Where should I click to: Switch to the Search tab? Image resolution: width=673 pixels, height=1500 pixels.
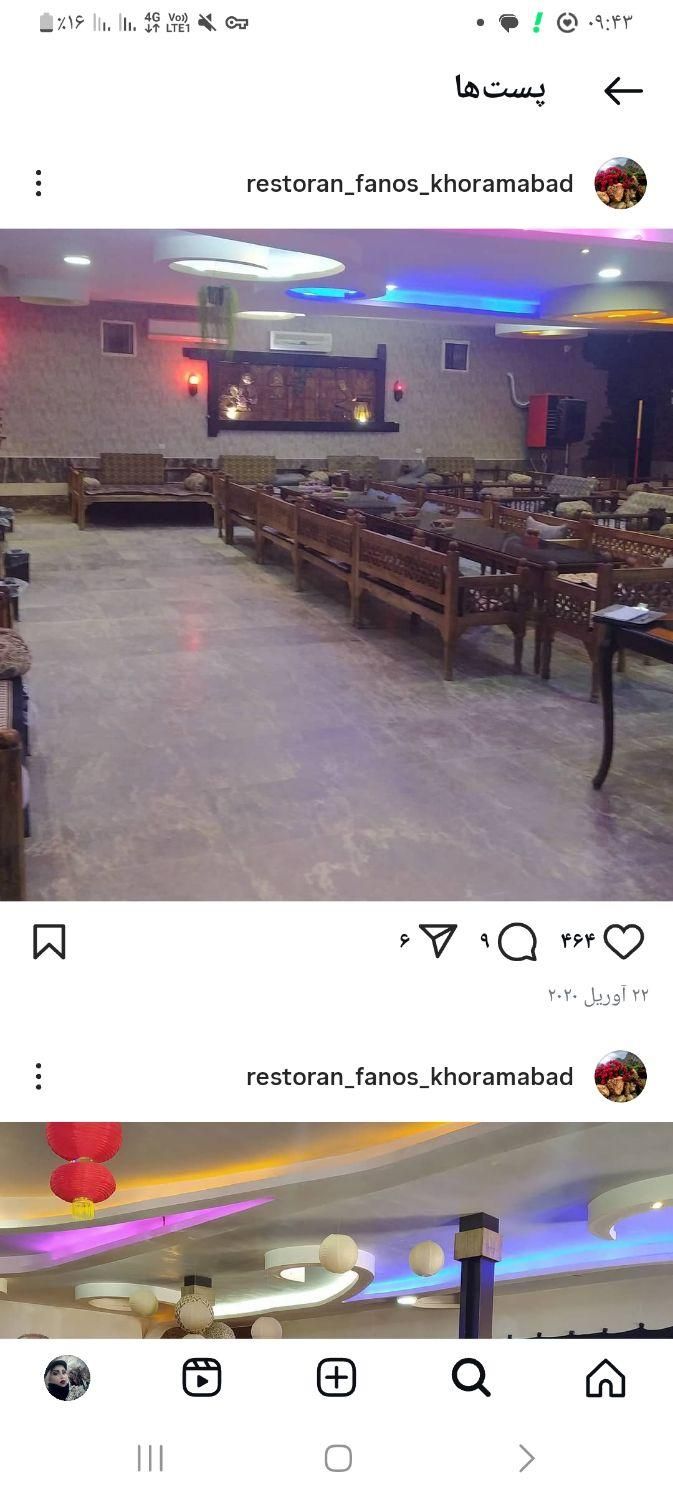[x=471, y=1378]
